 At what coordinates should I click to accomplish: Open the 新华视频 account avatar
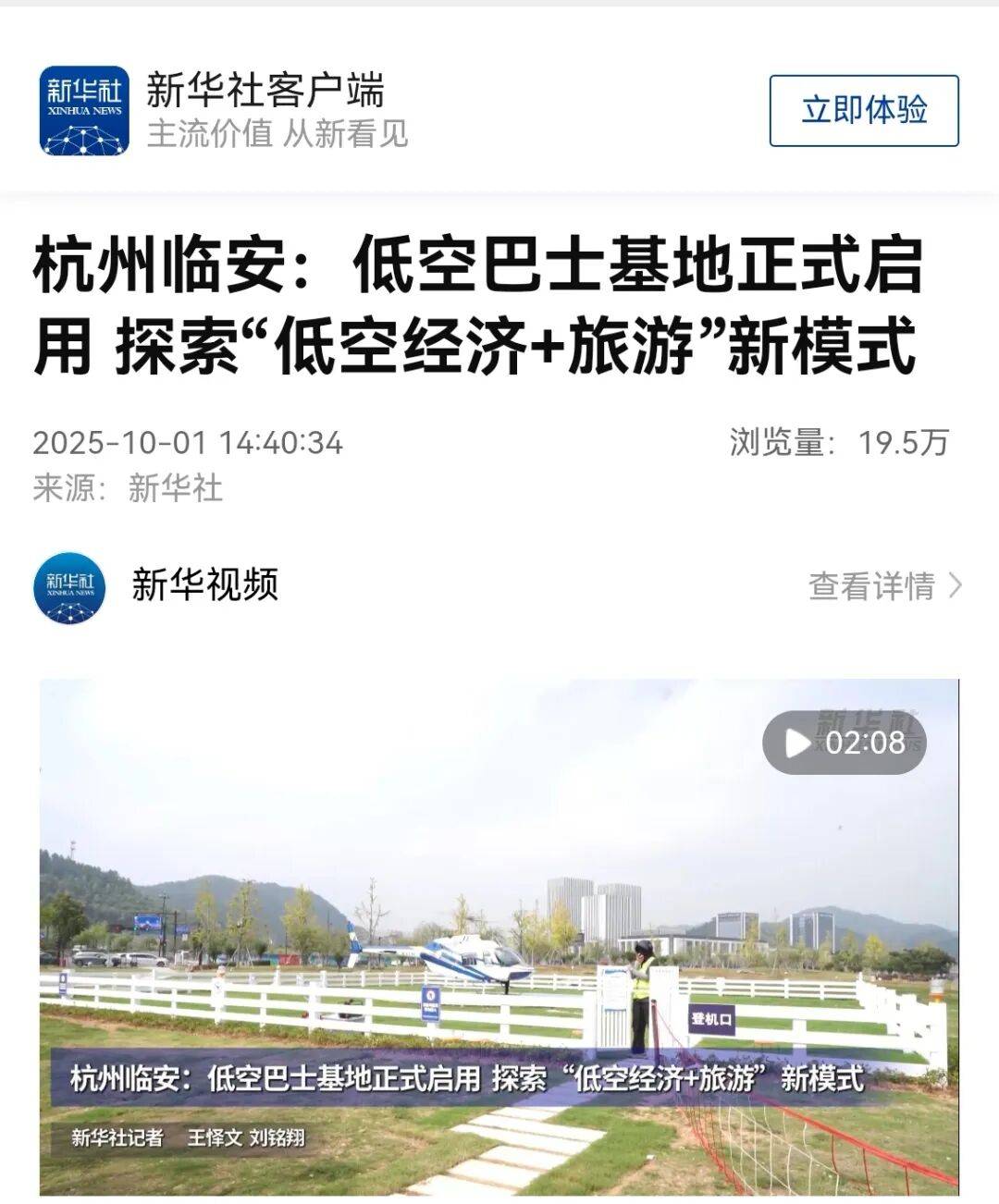(69, 588)
